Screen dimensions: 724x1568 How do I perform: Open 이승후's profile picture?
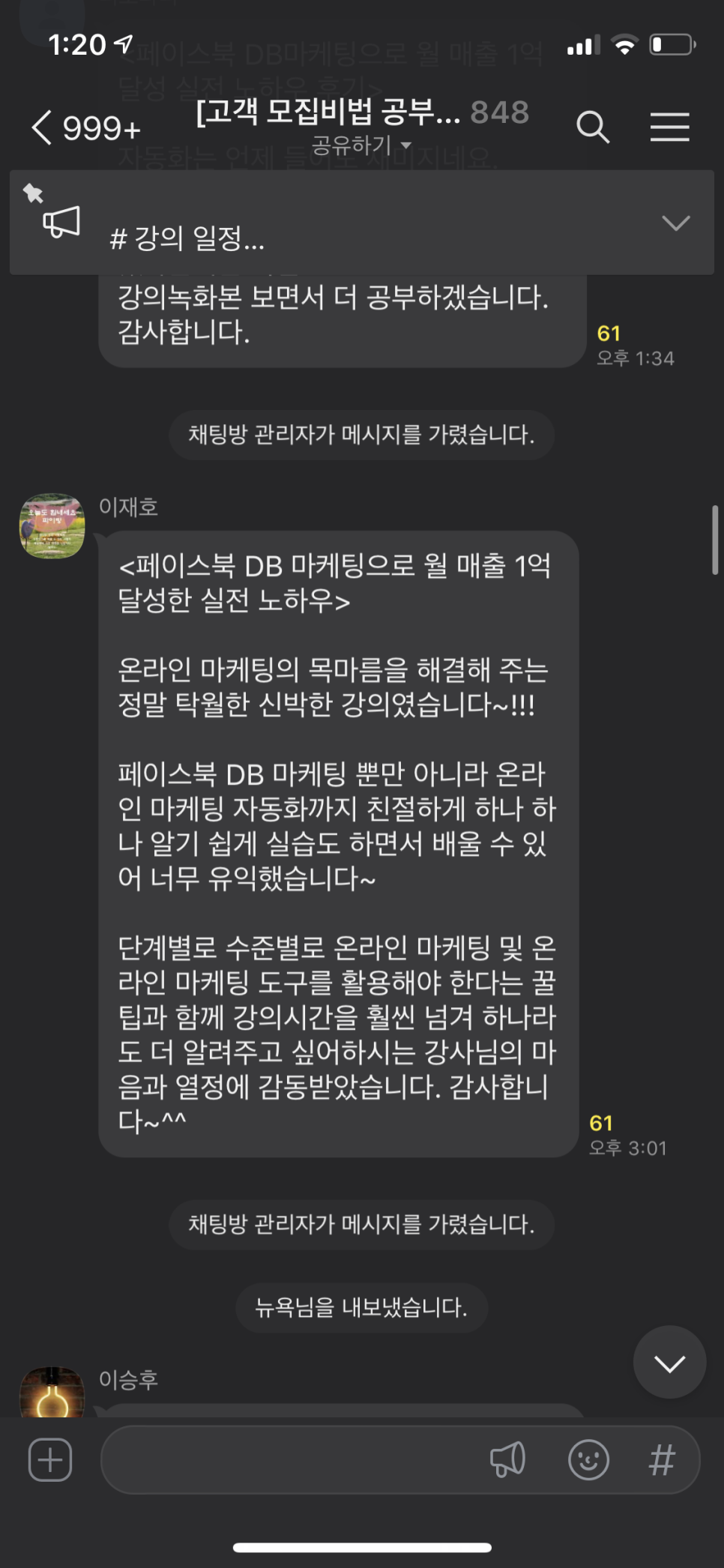[52, 1392]
